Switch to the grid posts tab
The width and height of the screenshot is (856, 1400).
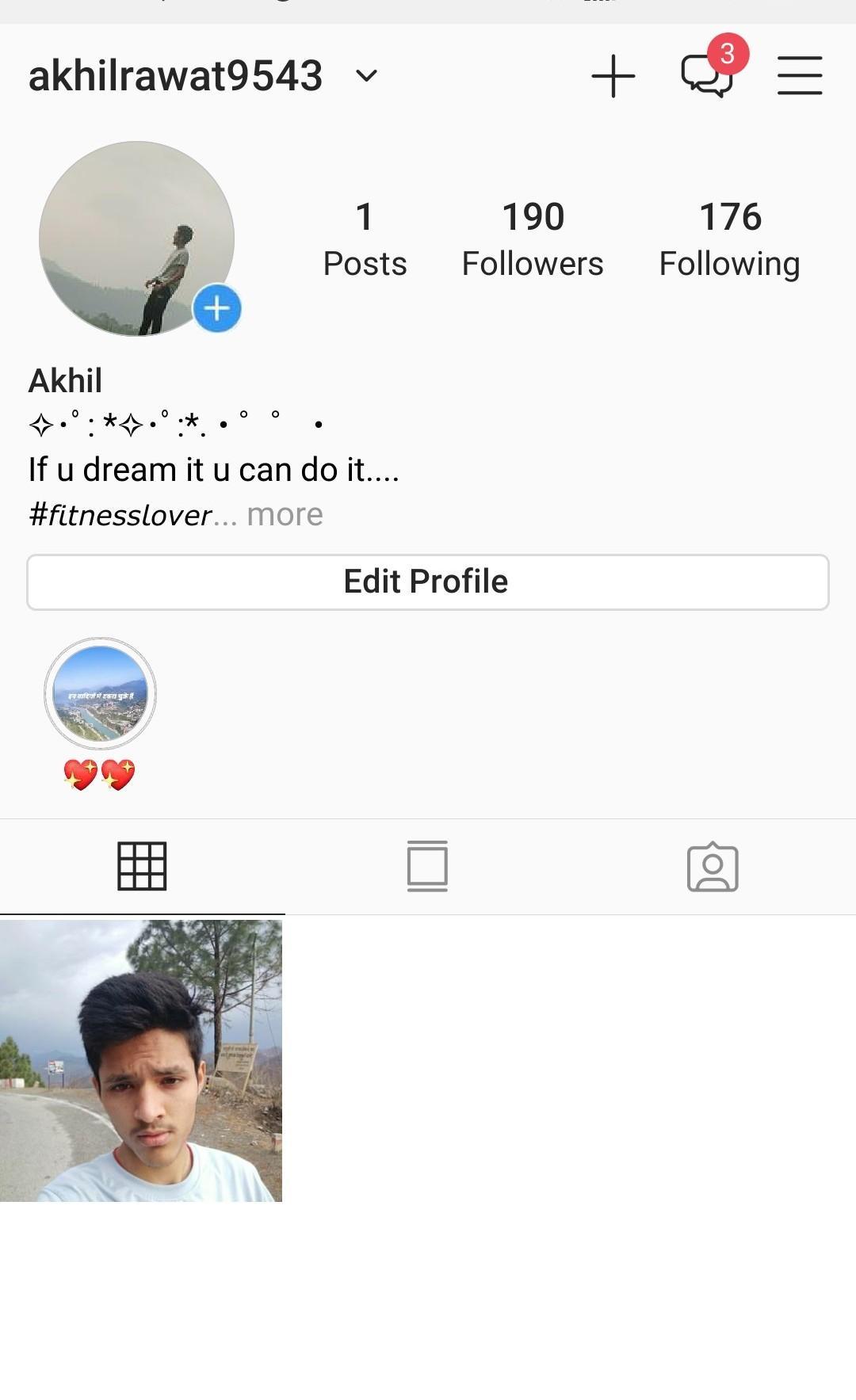142,866
